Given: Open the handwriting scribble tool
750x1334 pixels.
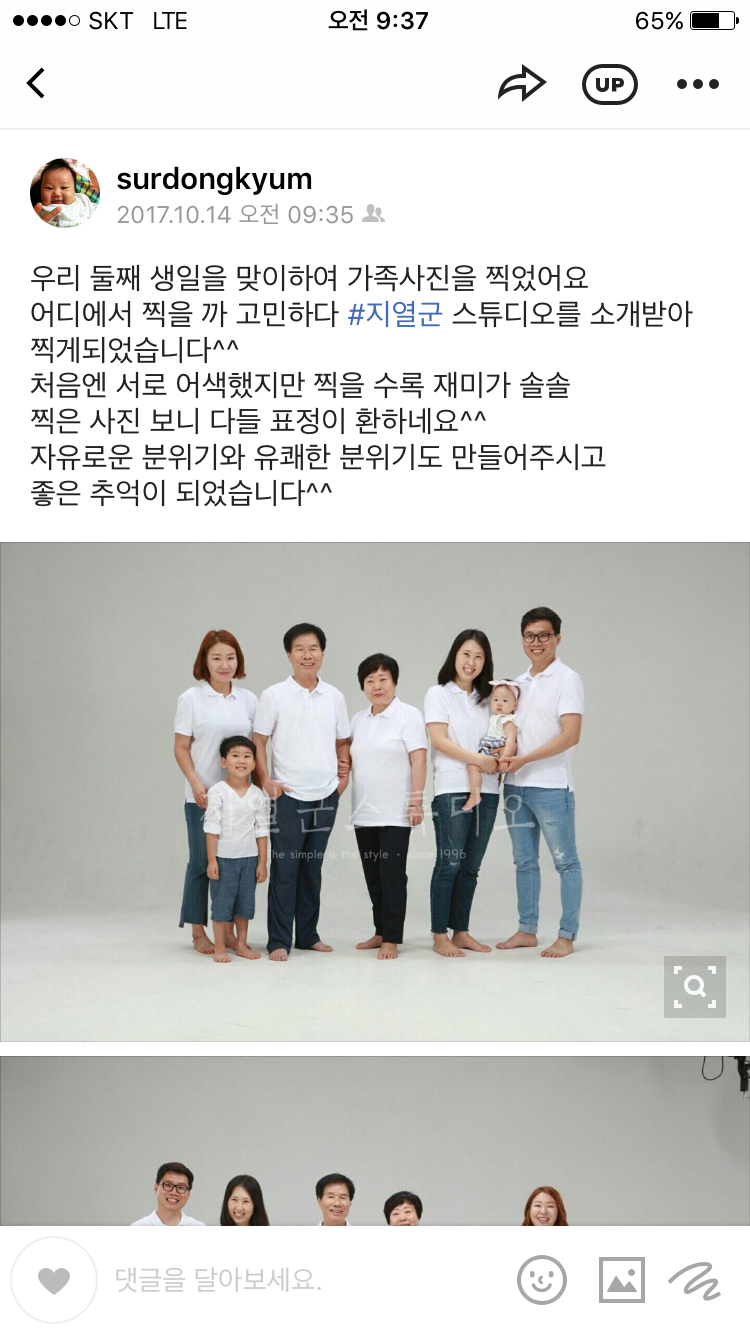Looking at the screenshot, I should pyautogui.click(x=695, y=1280).
